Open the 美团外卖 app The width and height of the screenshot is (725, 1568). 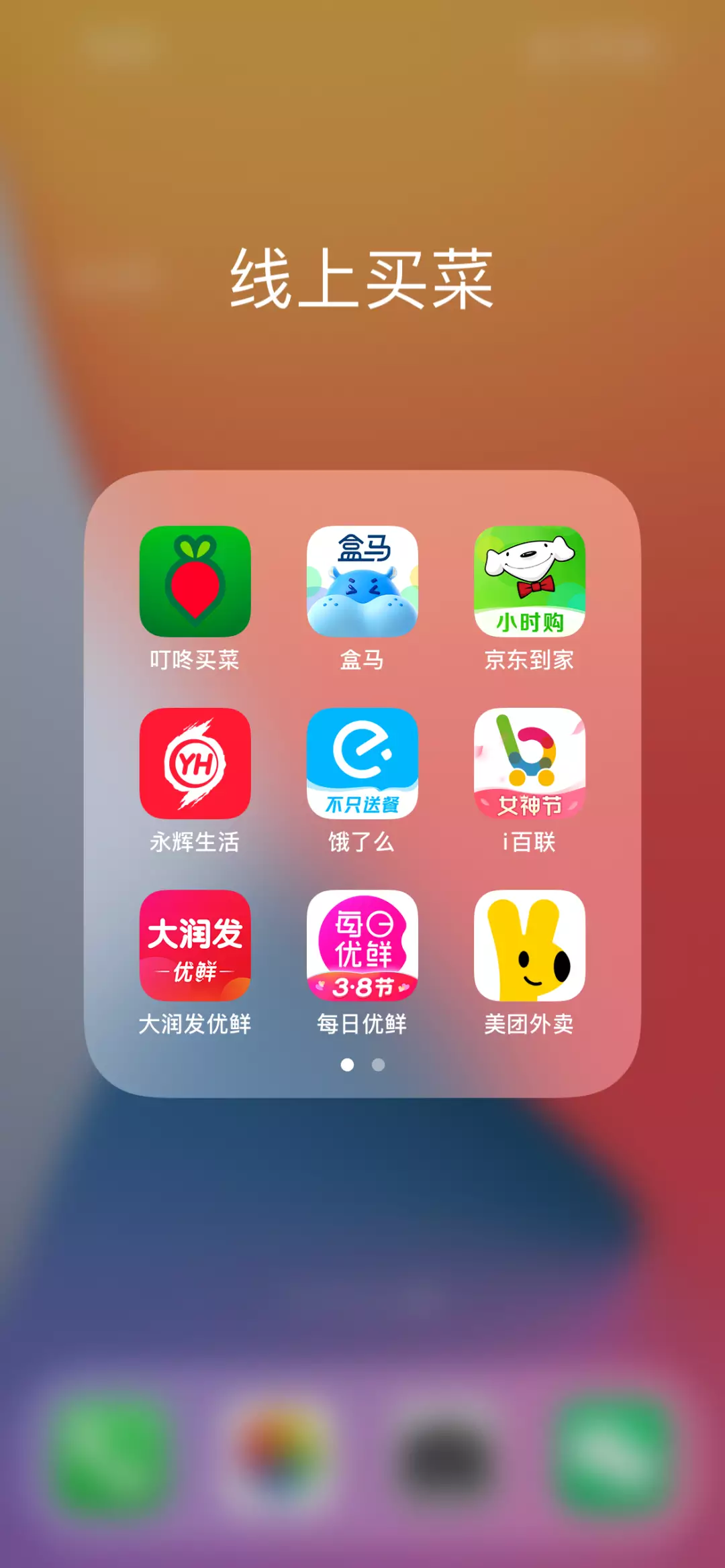529,945
